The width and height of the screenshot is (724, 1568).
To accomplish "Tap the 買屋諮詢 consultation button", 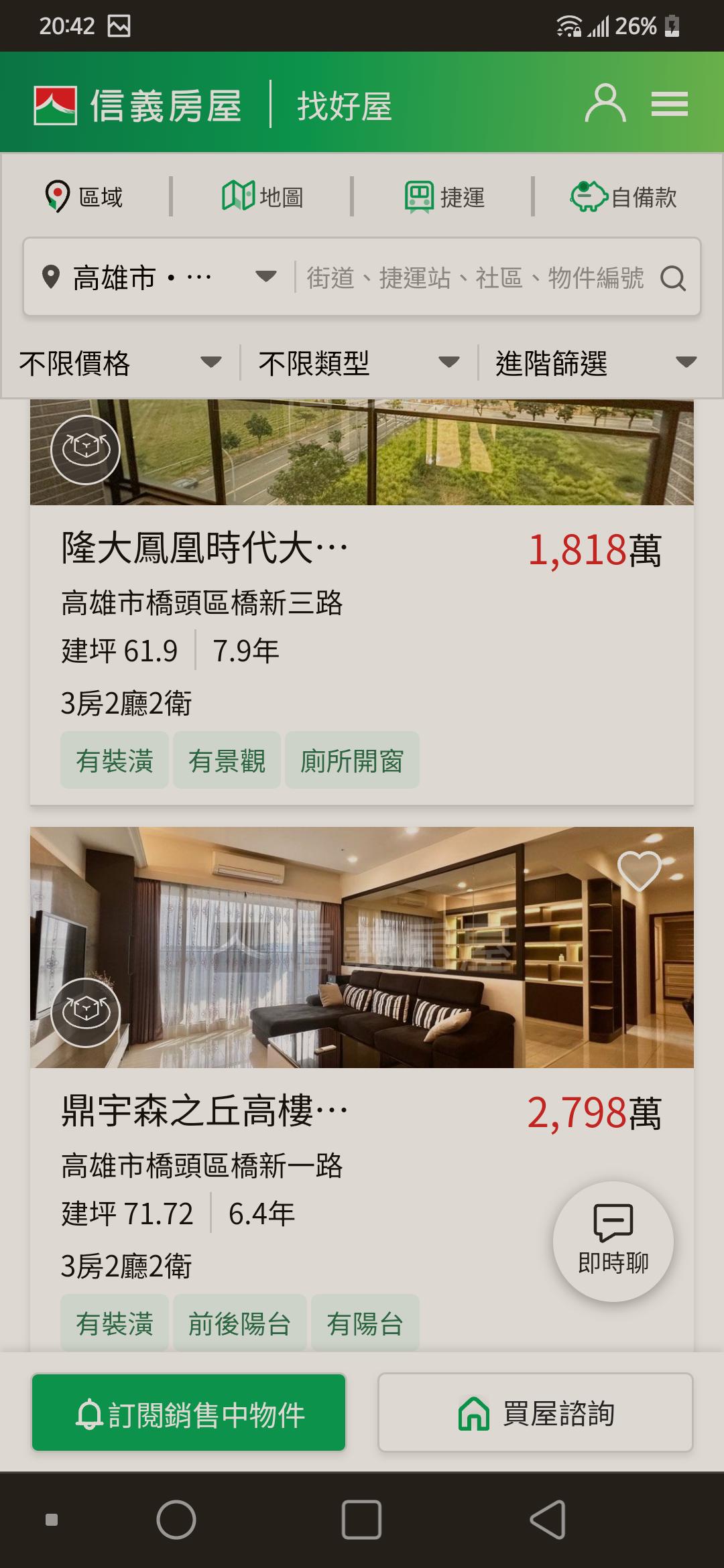I will click(535, 1413).
